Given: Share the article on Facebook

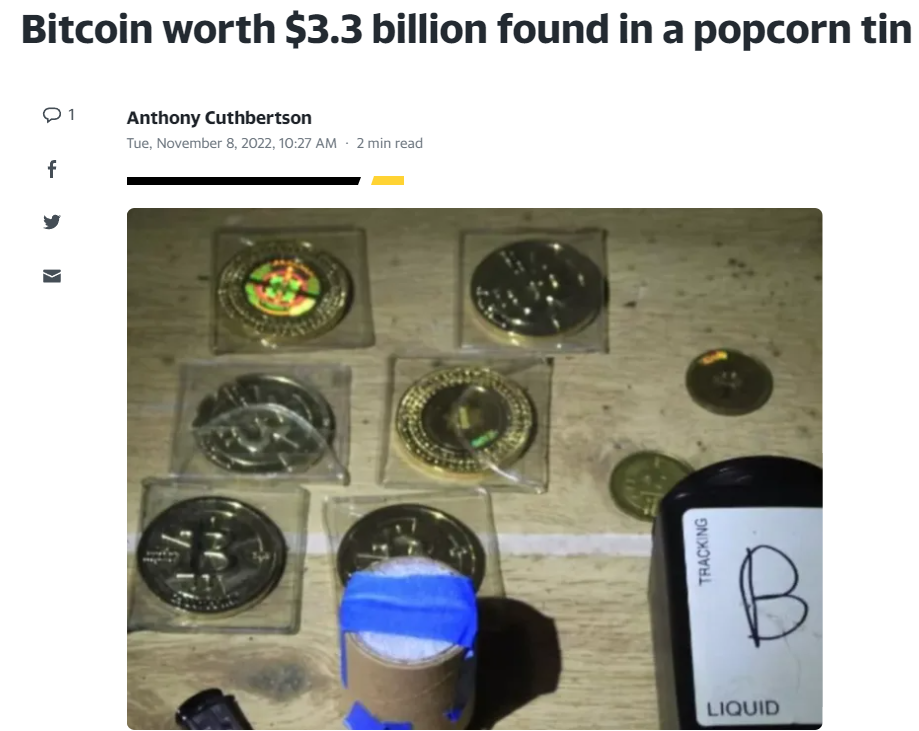Looking at the screenshot, I should coord(52,169).
